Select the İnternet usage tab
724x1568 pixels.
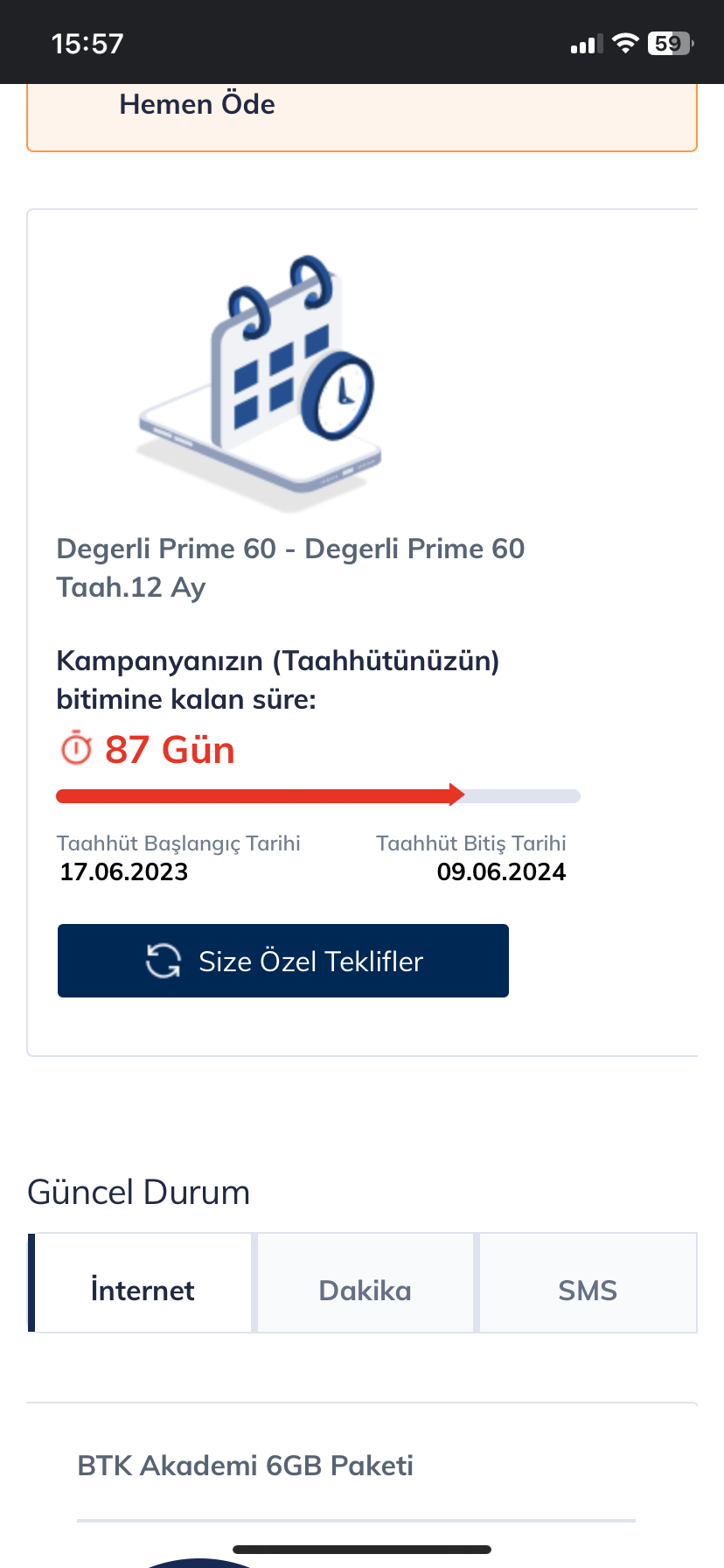pos(142,1283)
